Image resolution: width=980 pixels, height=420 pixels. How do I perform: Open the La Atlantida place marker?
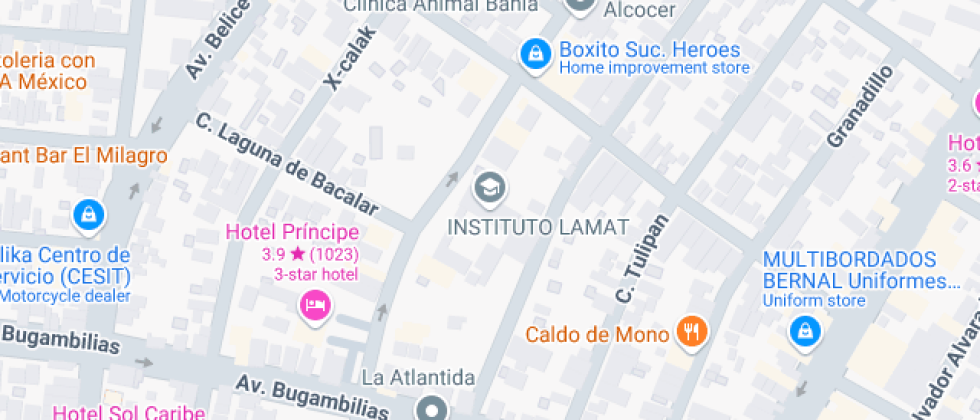click(432, 408)
